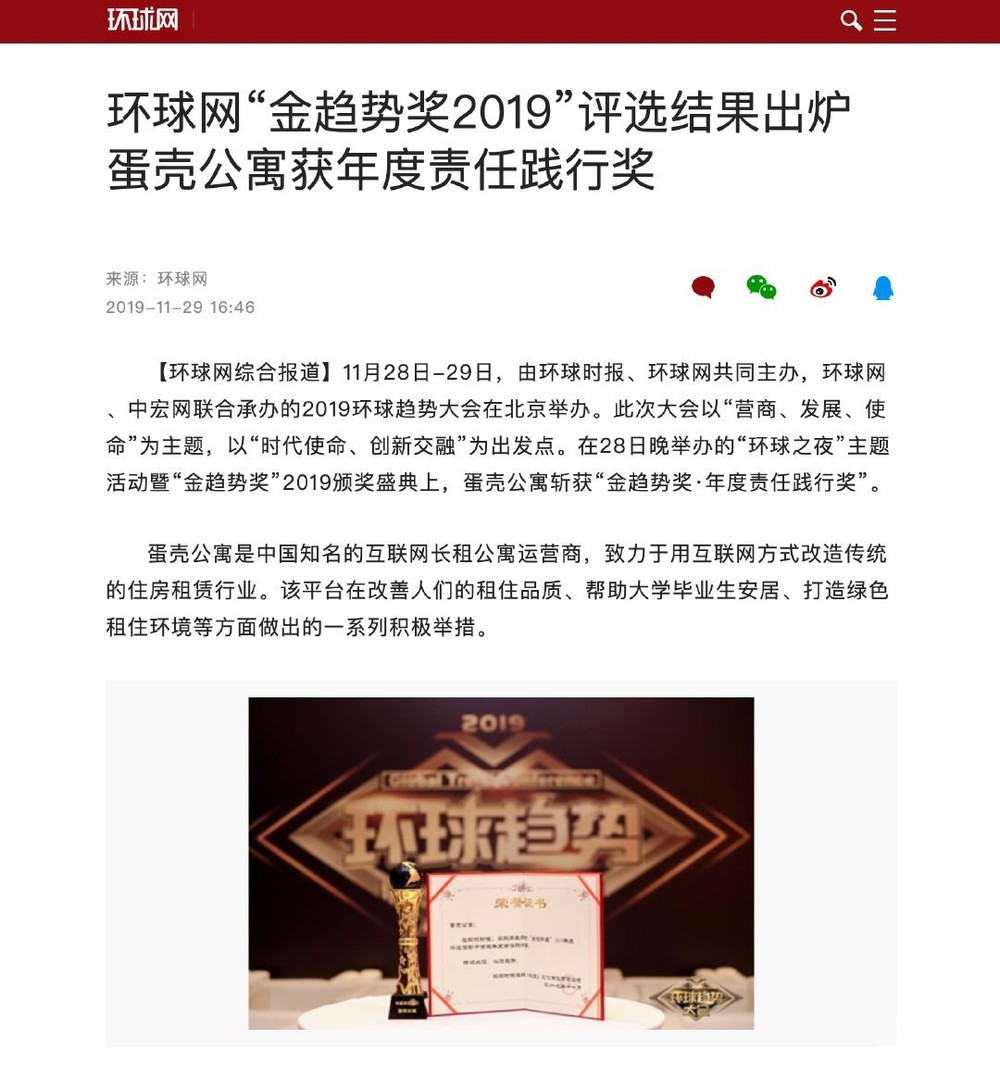Share article to Weibo
This screenshot has height=1078, width=1000.
[x=823, y=288]
